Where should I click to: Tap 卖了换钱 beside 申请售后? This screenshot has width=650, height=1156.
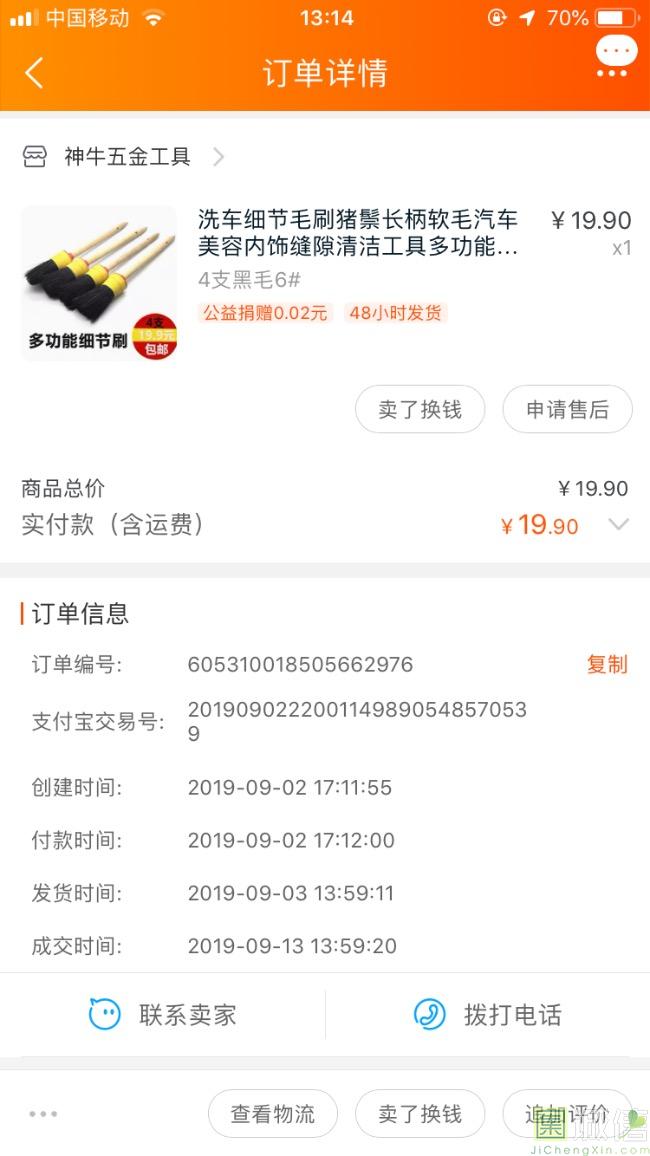[x=420, y=410]
